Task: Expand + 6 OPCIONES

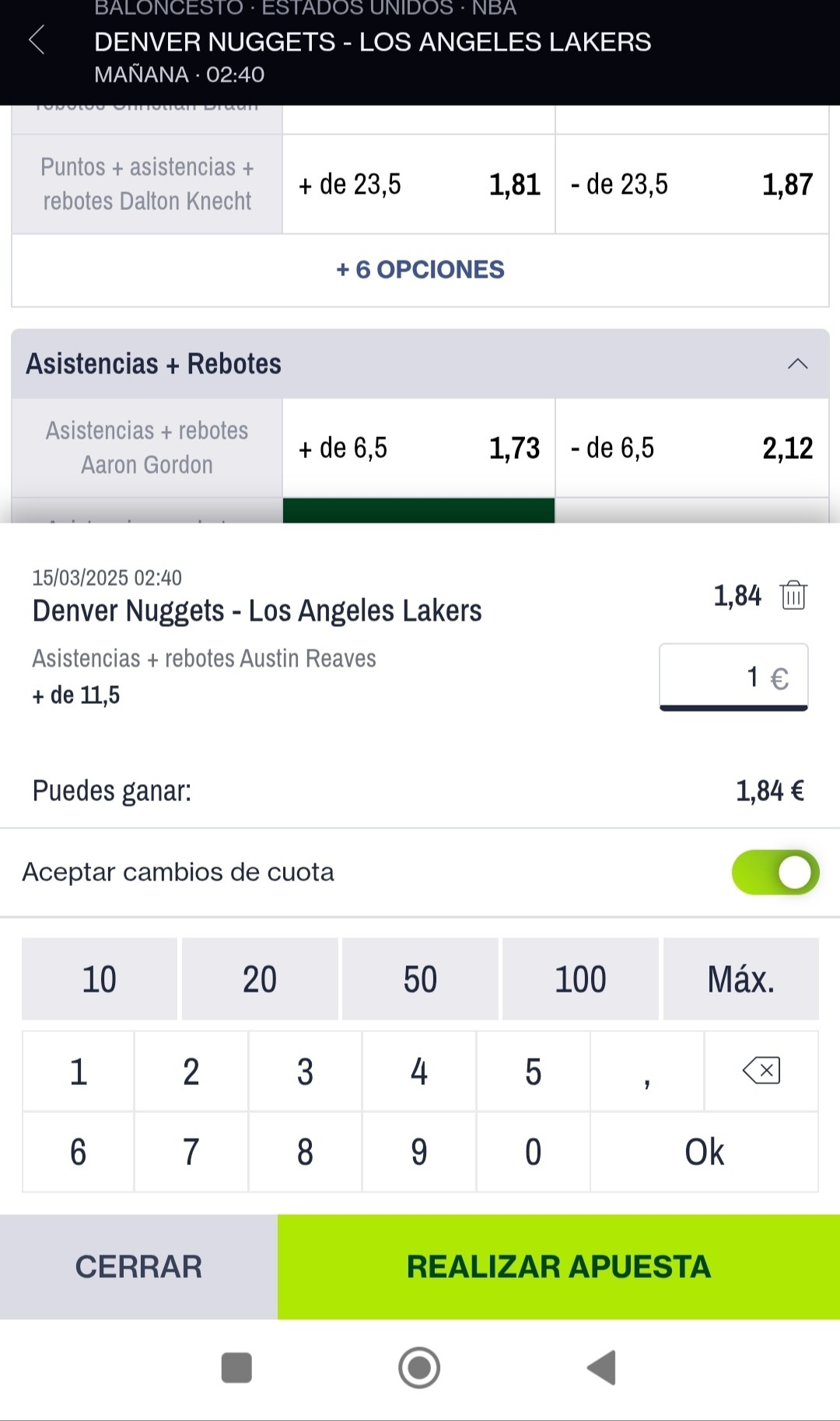Action: click(420, 270)
